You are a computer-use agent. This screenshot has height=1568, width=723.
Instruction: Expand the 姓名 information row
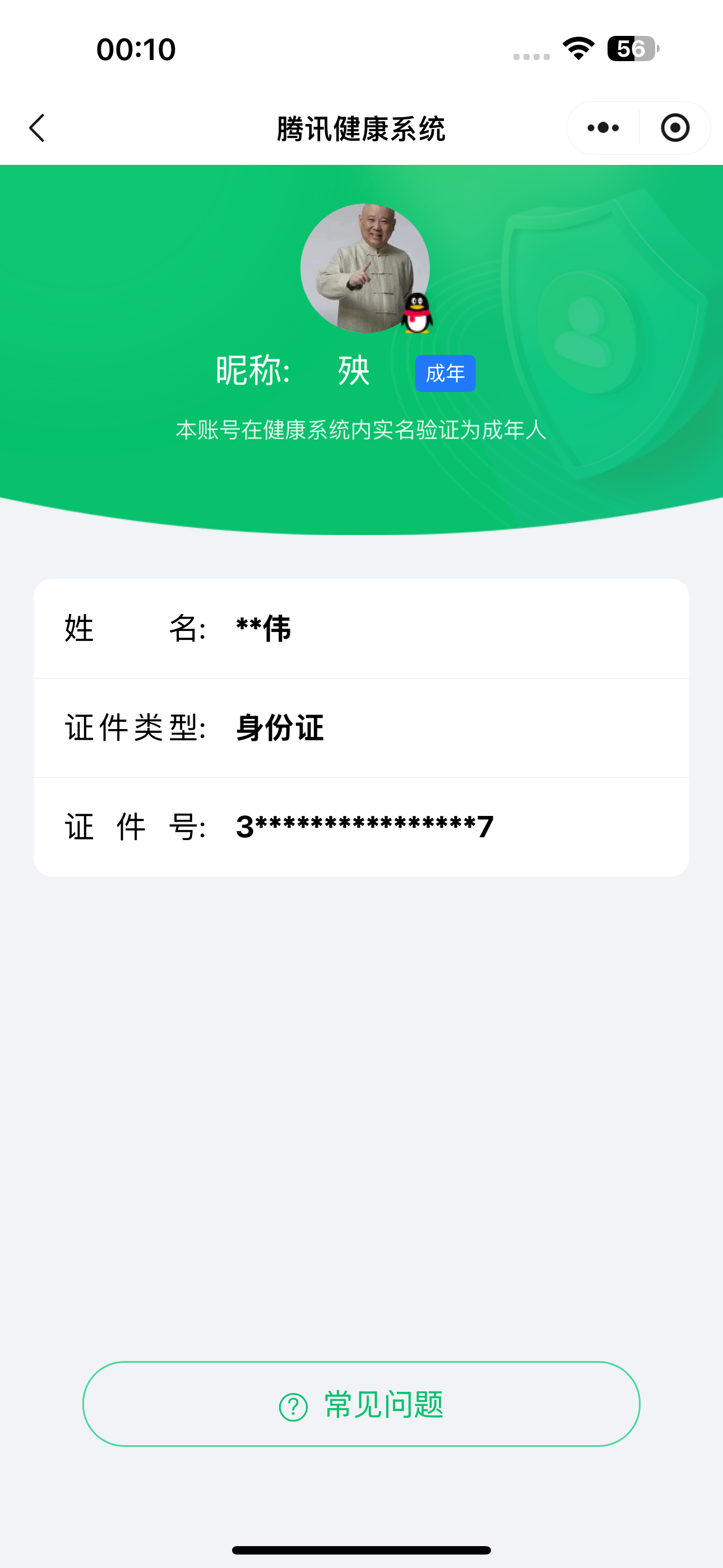[361, 630]
